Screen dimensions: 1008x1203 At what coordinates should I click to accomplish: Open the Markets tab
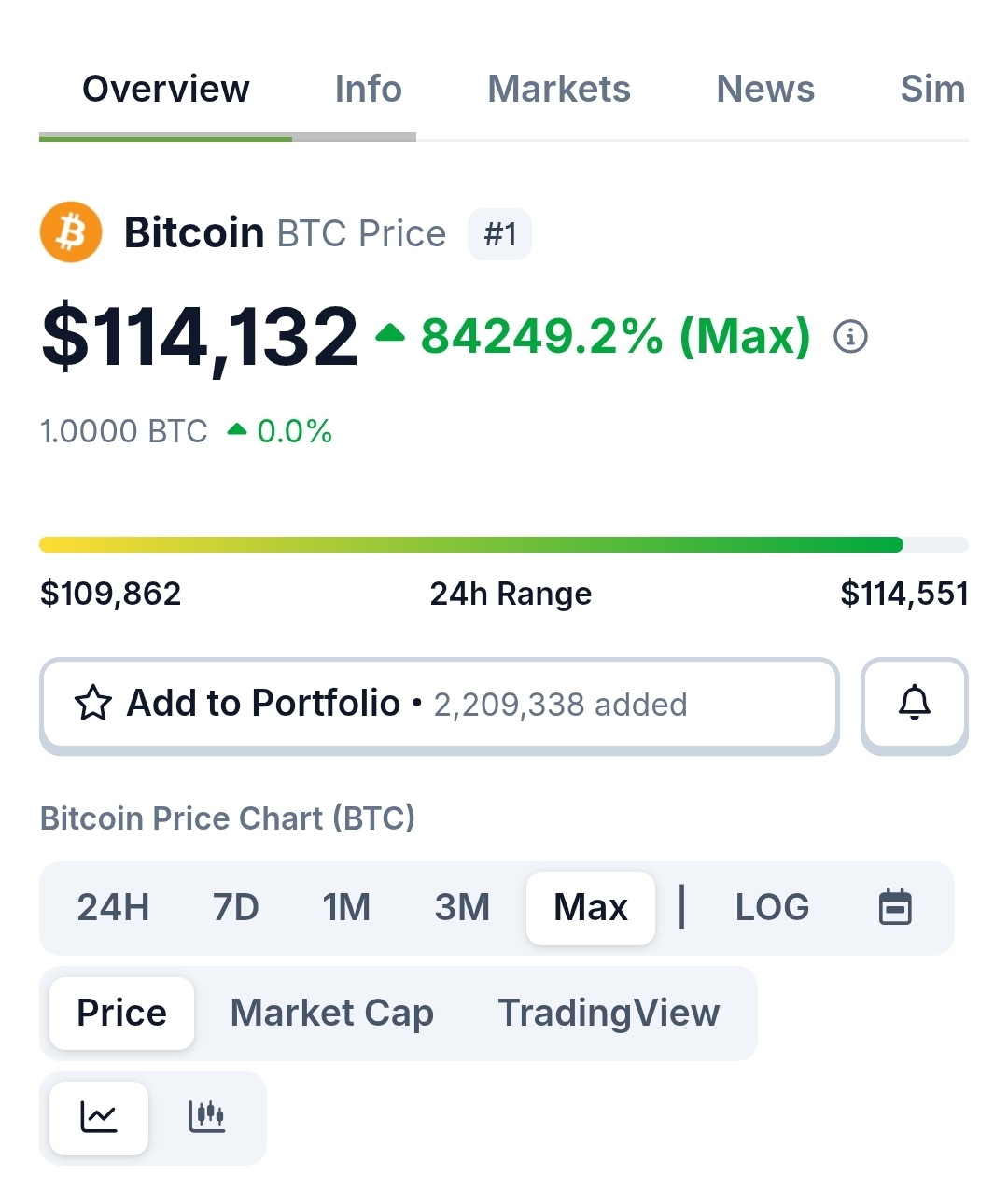(x=558, y=90)
